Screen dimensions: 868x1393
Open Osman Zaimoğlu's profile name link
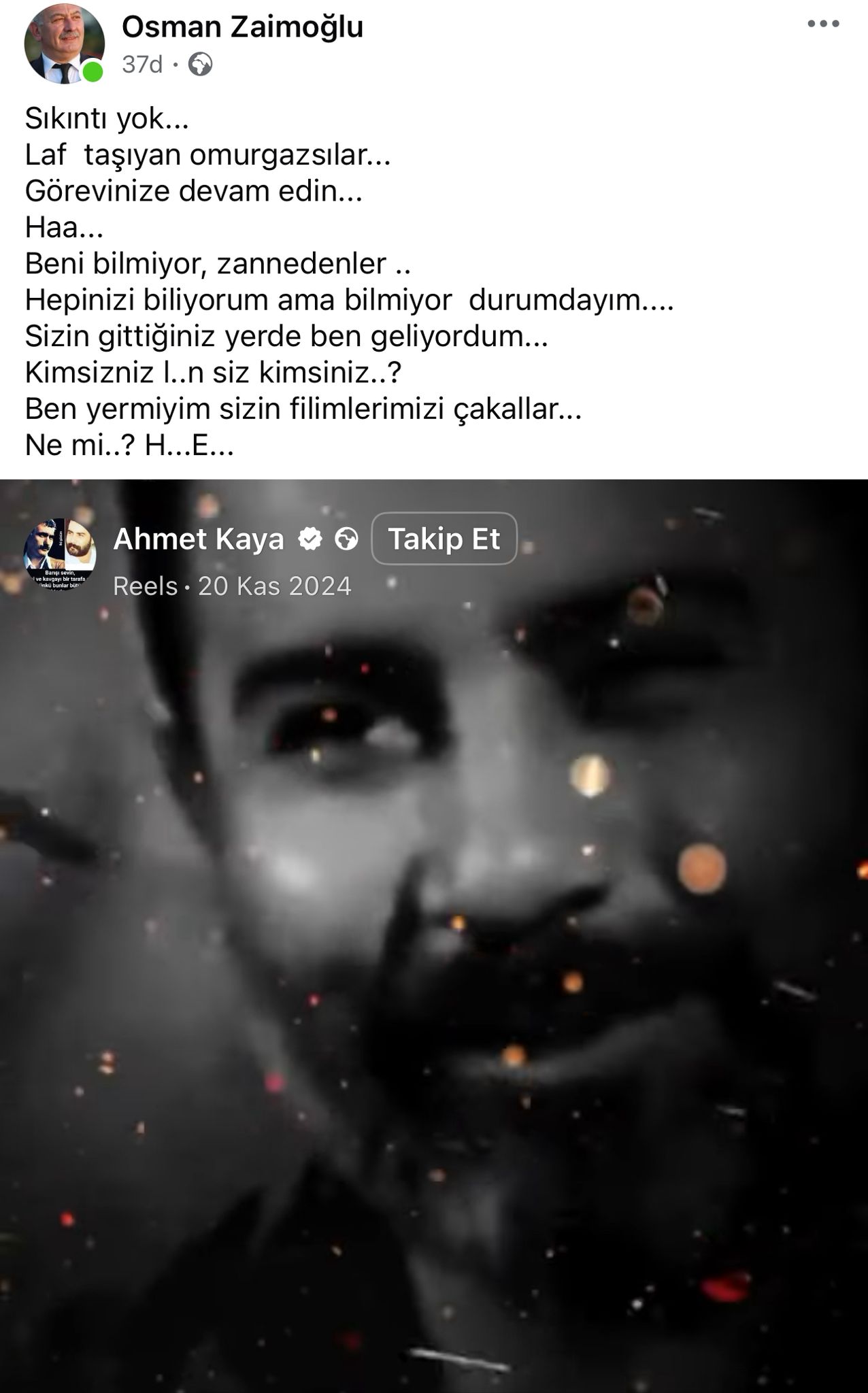click(242, 27)
